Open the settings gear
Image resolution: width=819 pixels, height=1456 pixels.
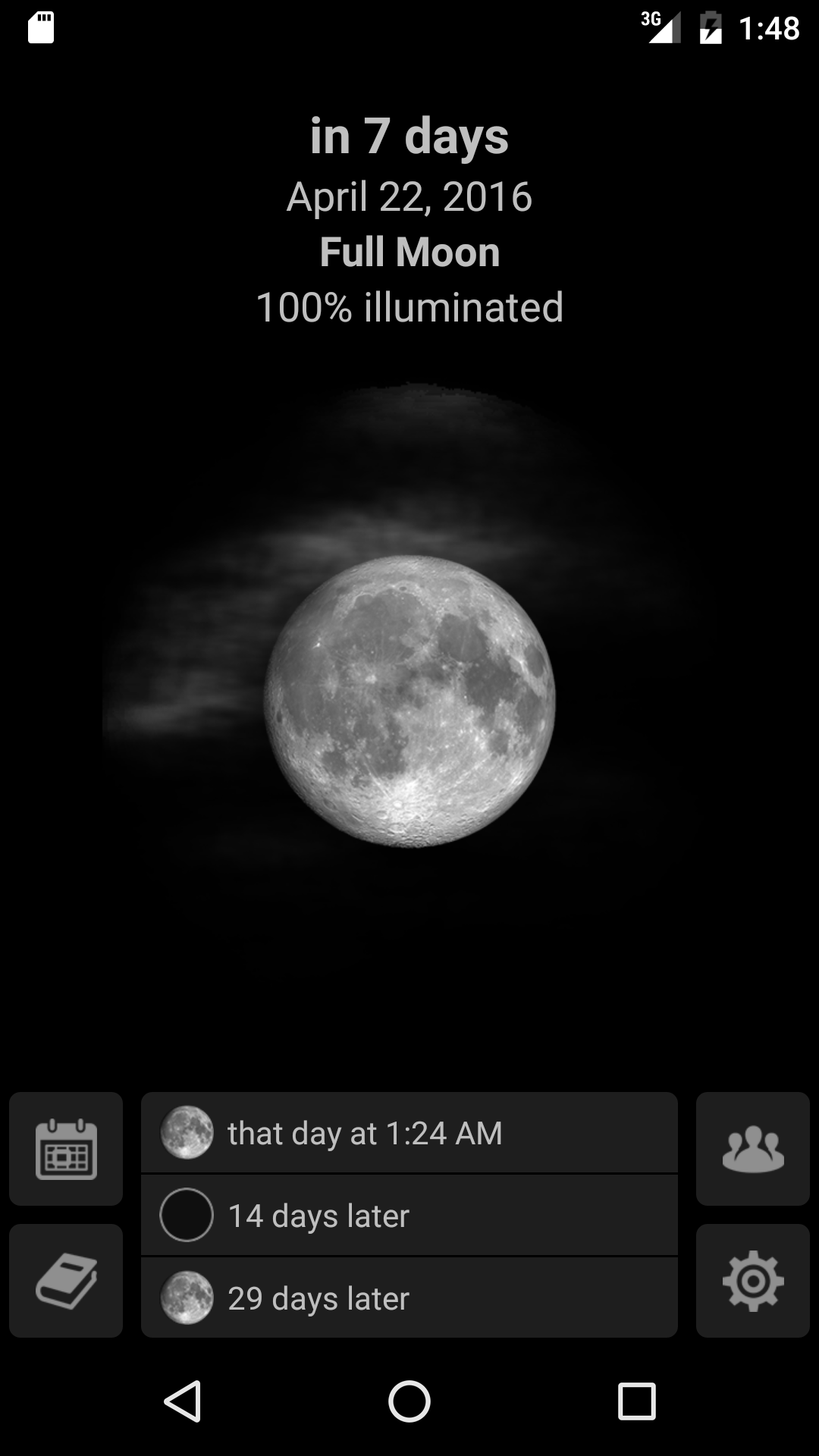(752, 1281)
